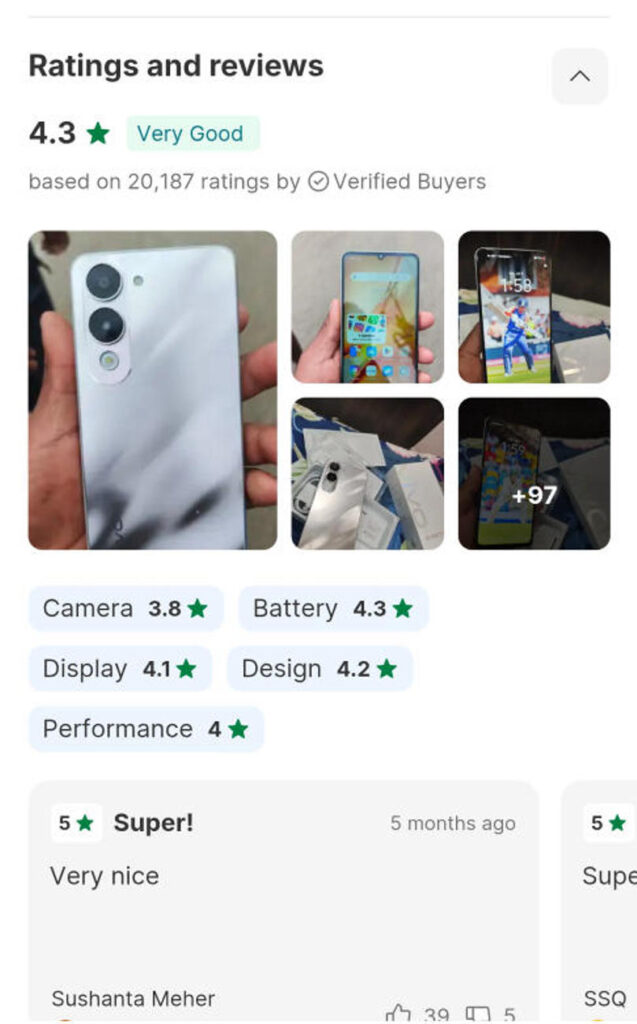Open the unboxing photo with phone boxes

(367, 473)
